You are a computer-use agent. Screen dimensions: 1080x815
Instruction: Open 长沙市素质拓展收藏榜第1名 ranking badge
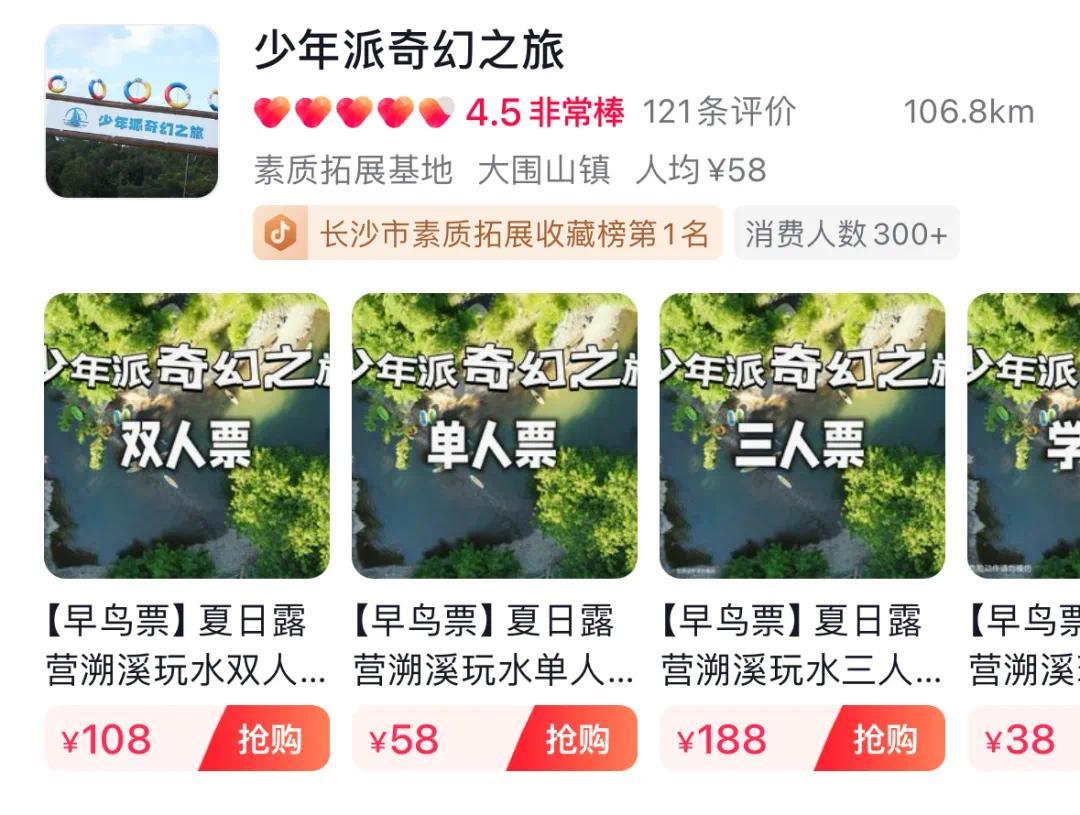click(487, 234)
